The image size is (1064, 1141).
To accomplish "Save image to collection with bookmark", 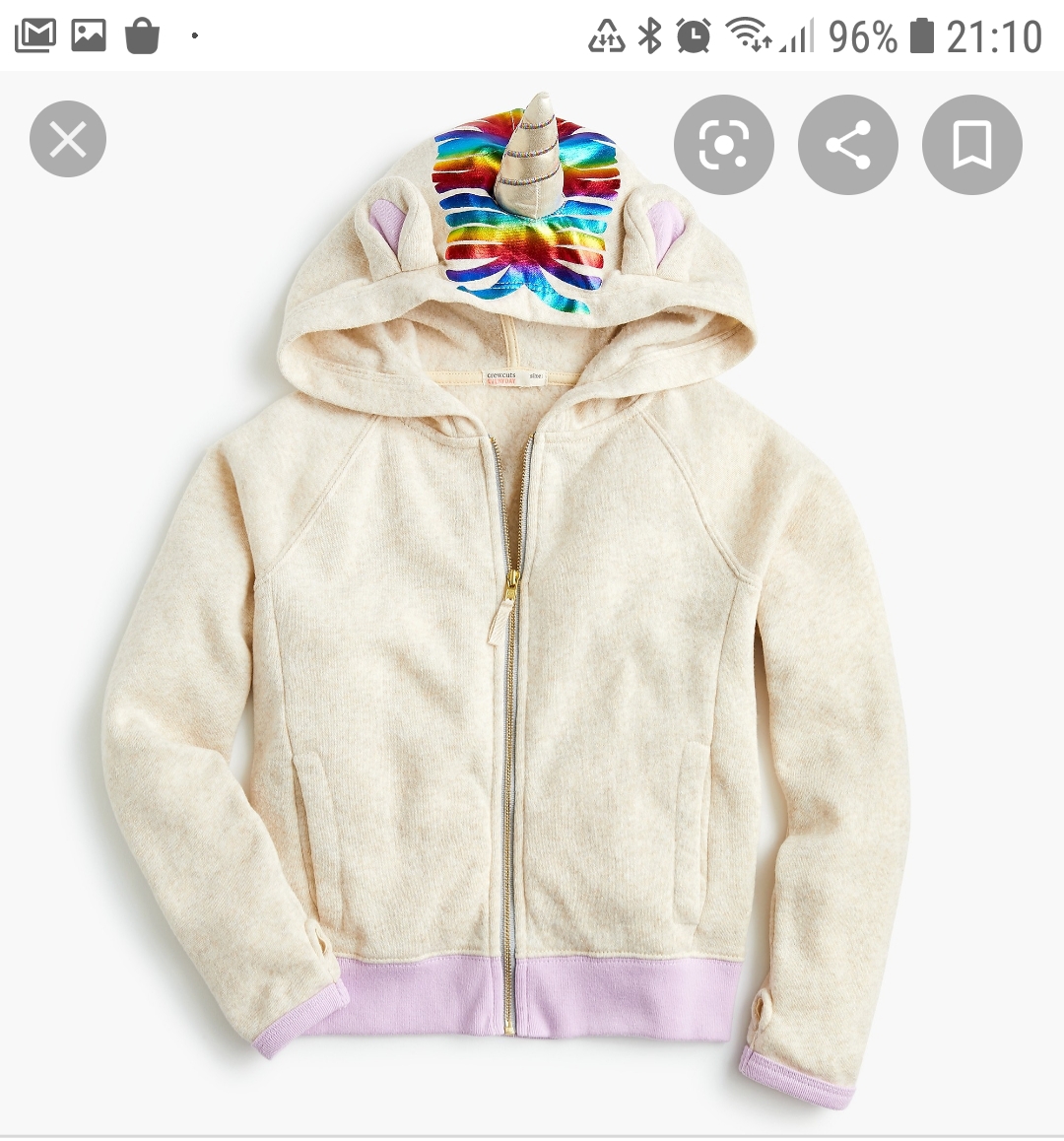I will click(971, 145).
